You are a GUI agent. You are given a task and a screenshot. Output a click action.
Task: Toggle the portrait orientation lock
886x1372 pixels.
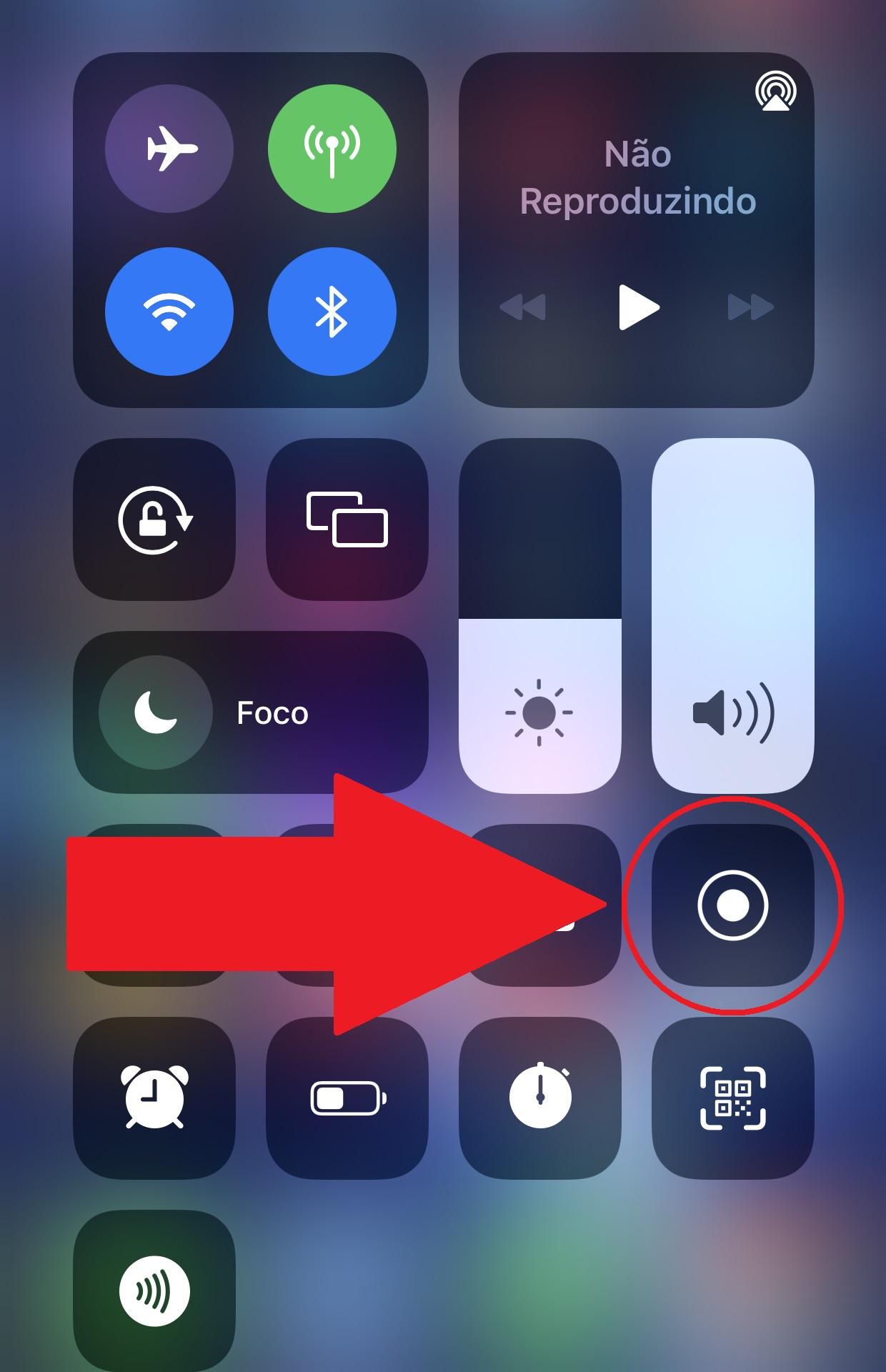coord(154,520)
